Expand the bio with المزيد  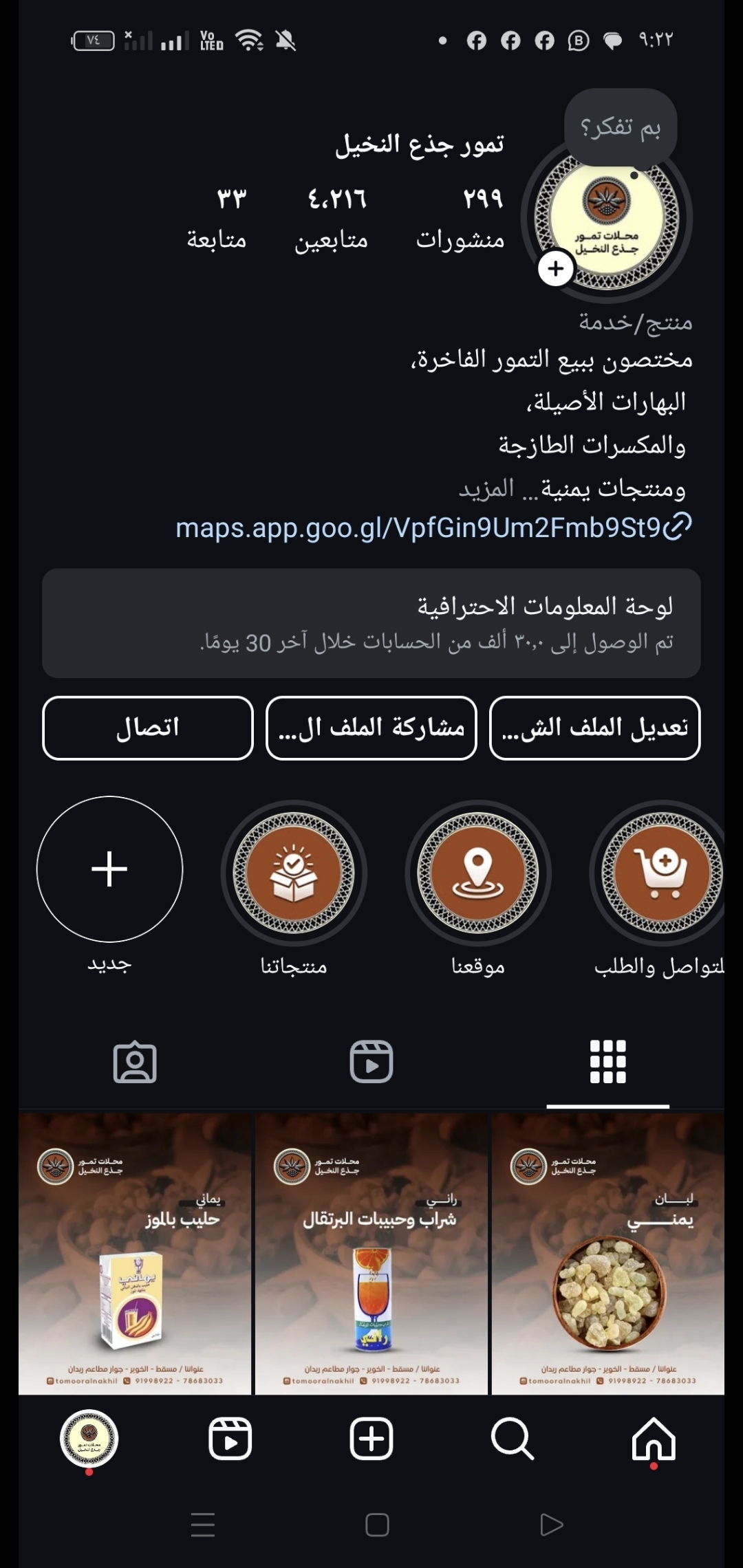pos(486,488)
